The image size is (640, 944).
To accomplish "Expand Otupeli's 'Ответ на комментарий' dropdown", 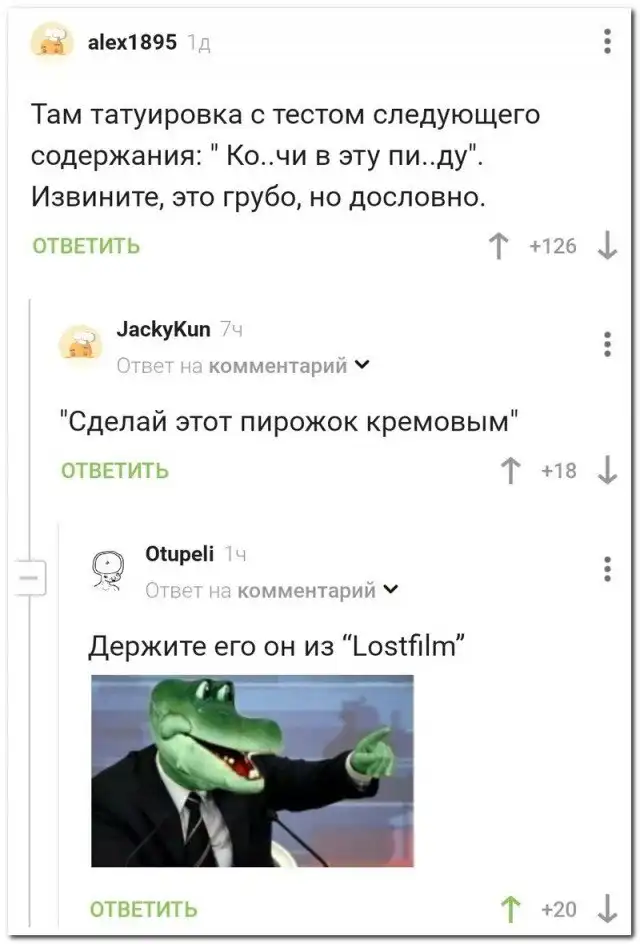I will click(390, 590).
